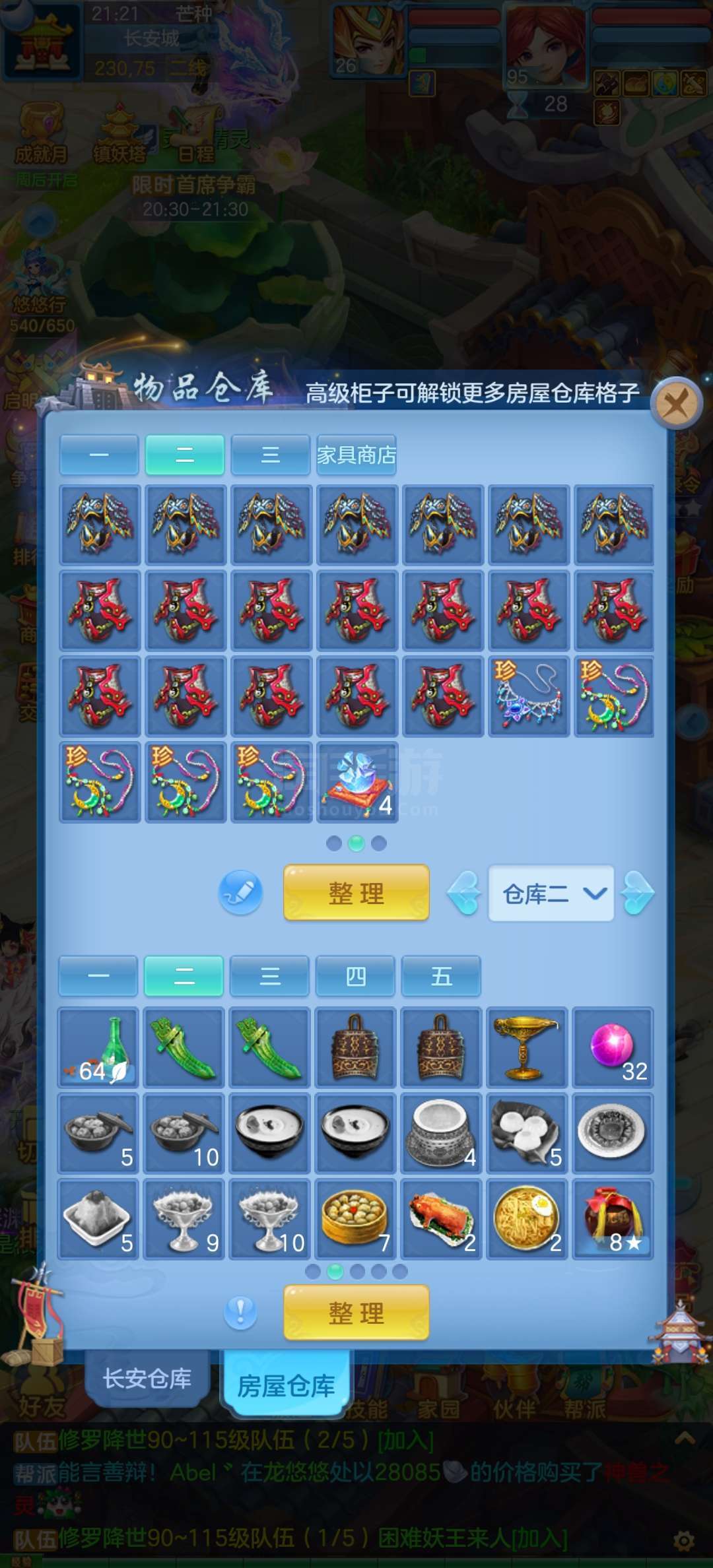Switch to 长安仓库 tab

pos(147,1379)
